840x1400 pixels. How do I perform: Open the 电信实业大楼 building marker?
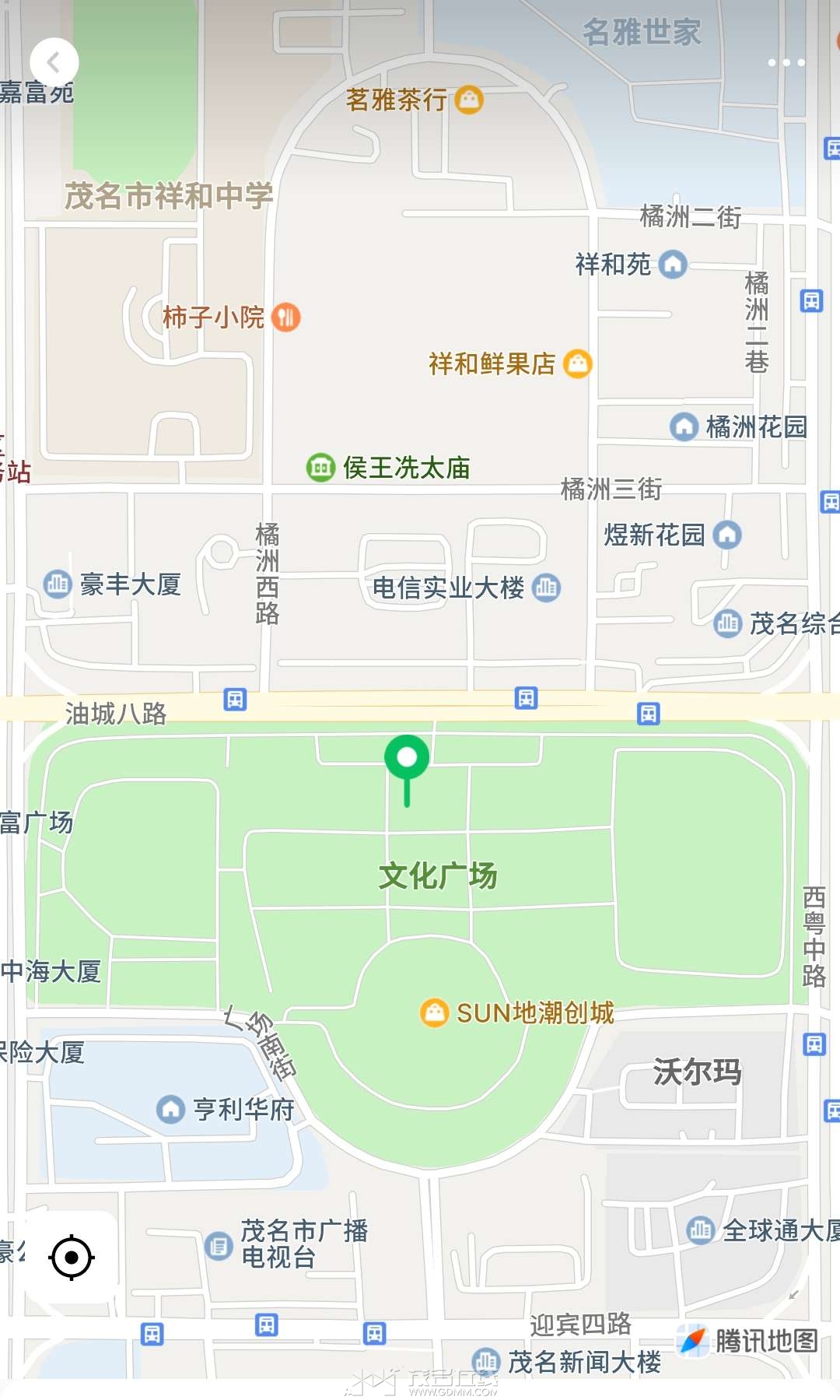pyautogui.click(x=547, y=587)
